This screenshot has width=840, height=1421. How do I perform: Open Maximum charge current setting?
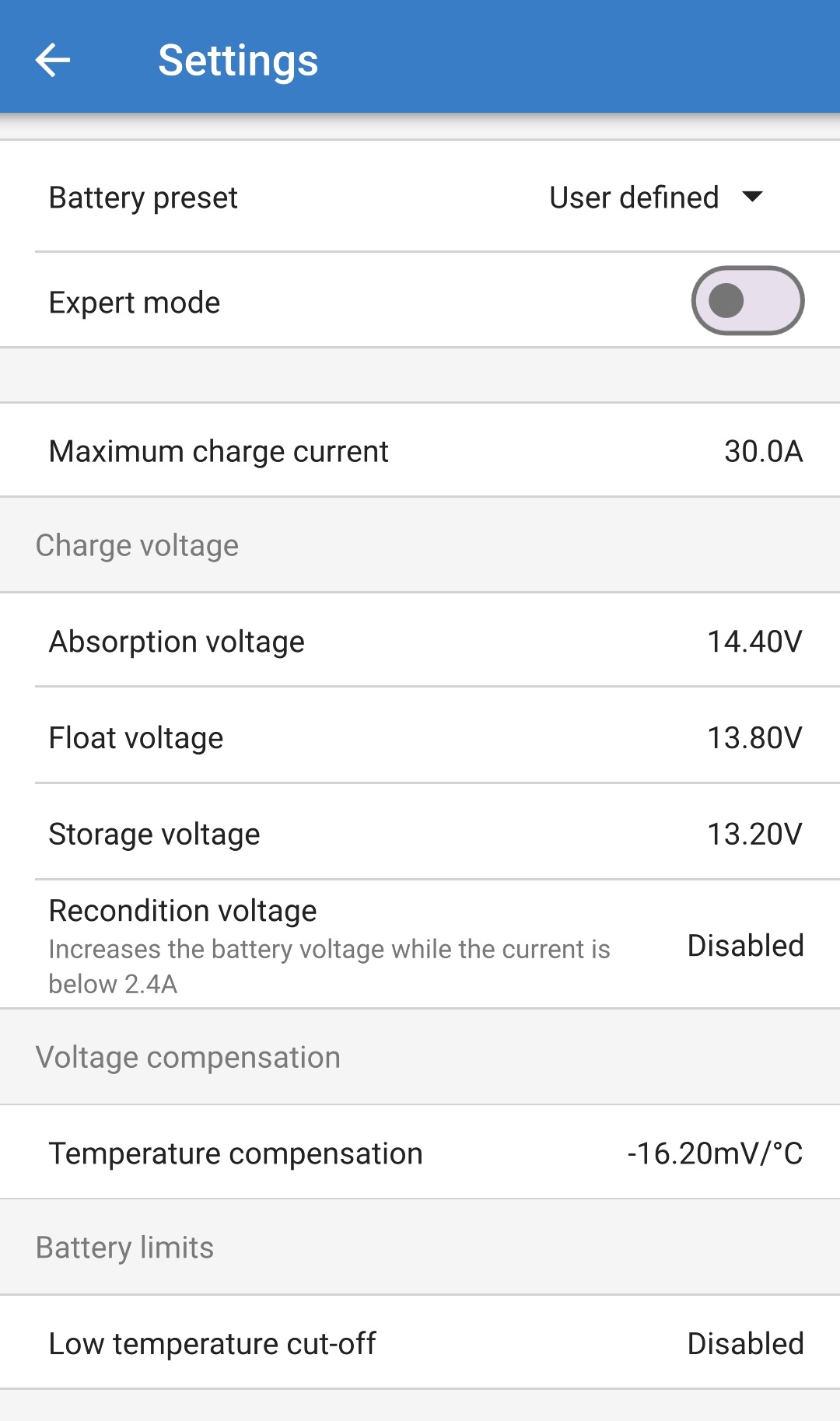pyautogui.click(x=420, y=450)
